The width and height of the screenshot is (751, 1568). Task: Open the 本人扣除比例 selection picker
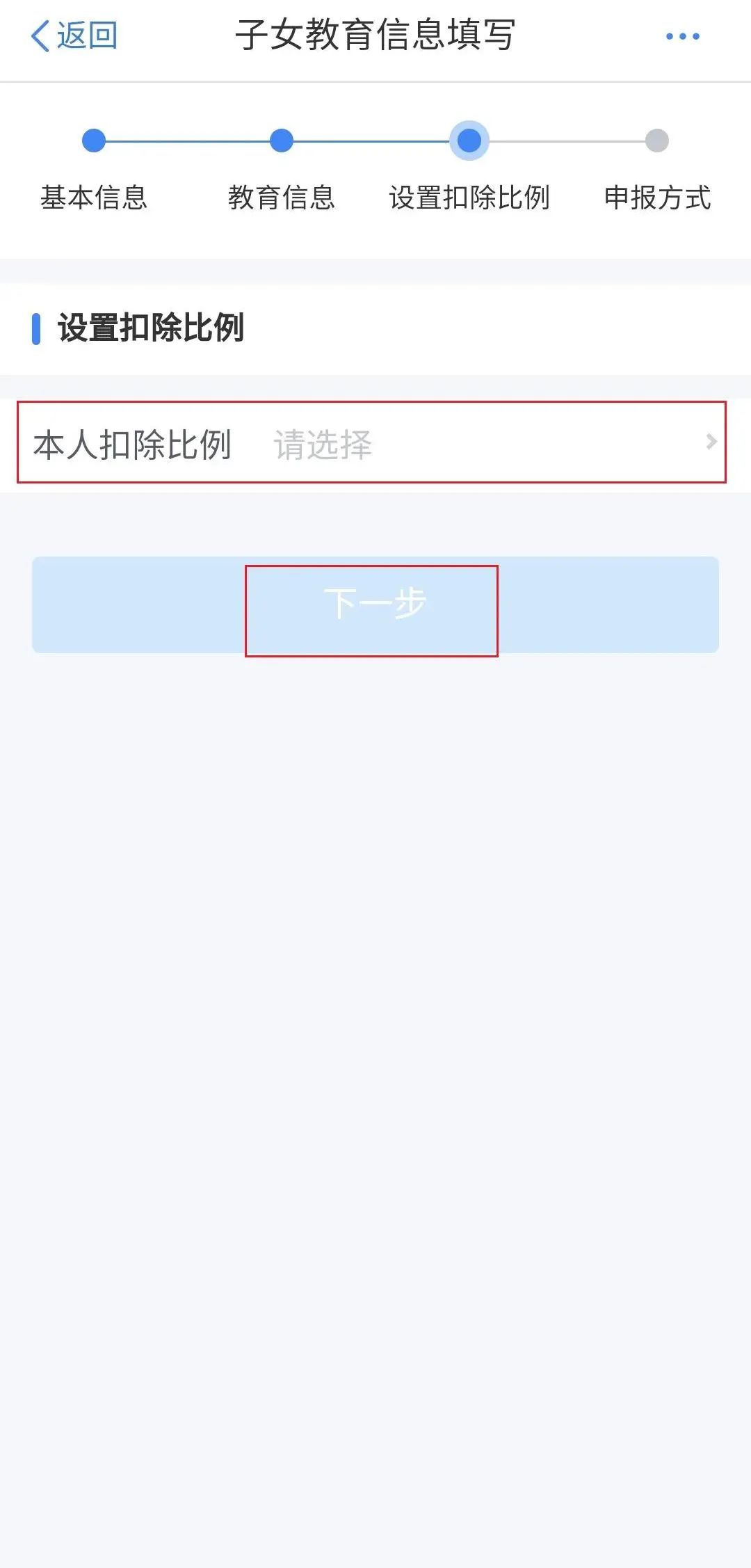tap(375, 444)
